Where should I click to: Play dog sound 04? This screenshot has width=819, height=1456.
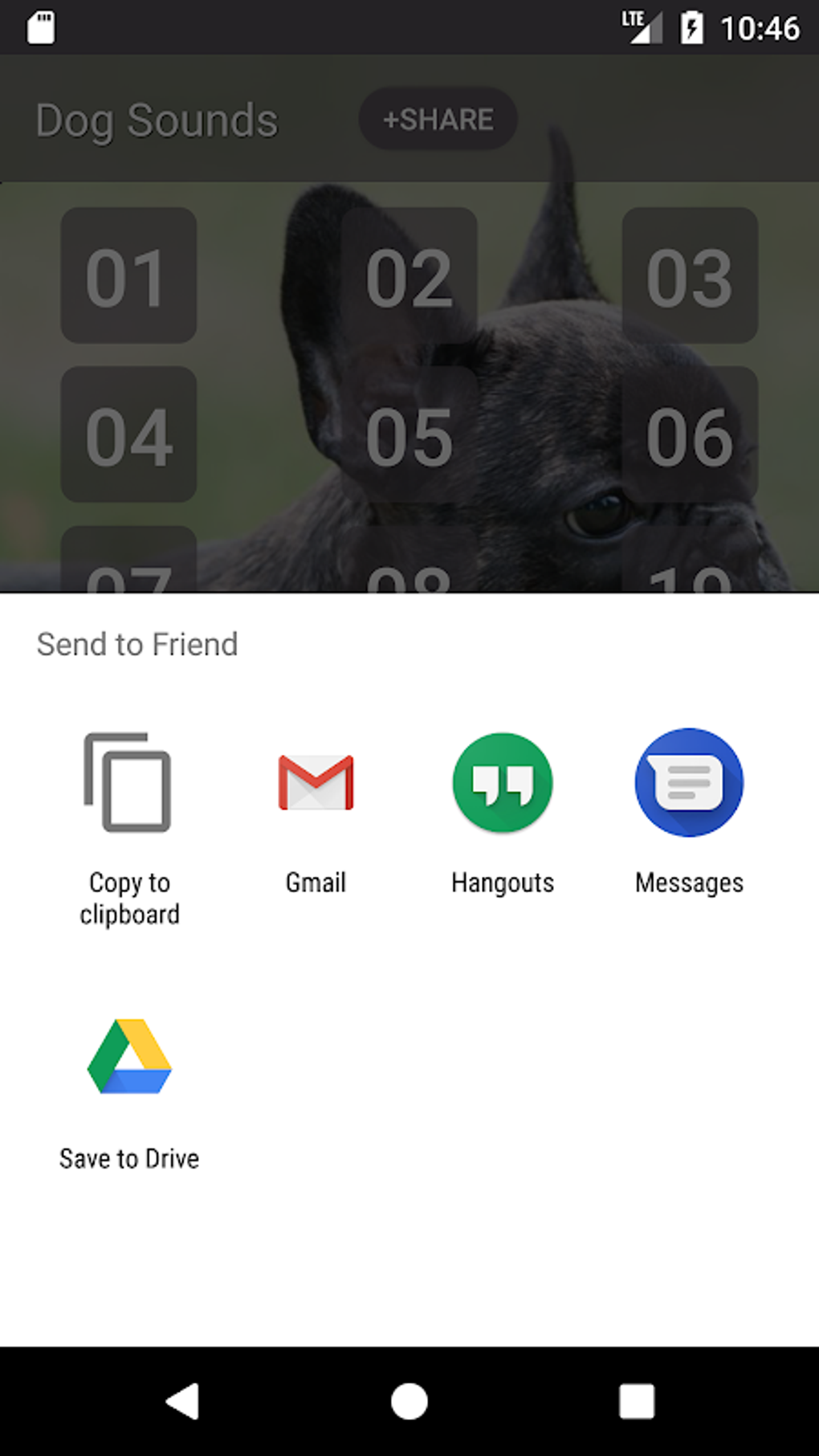pos(128,436)
